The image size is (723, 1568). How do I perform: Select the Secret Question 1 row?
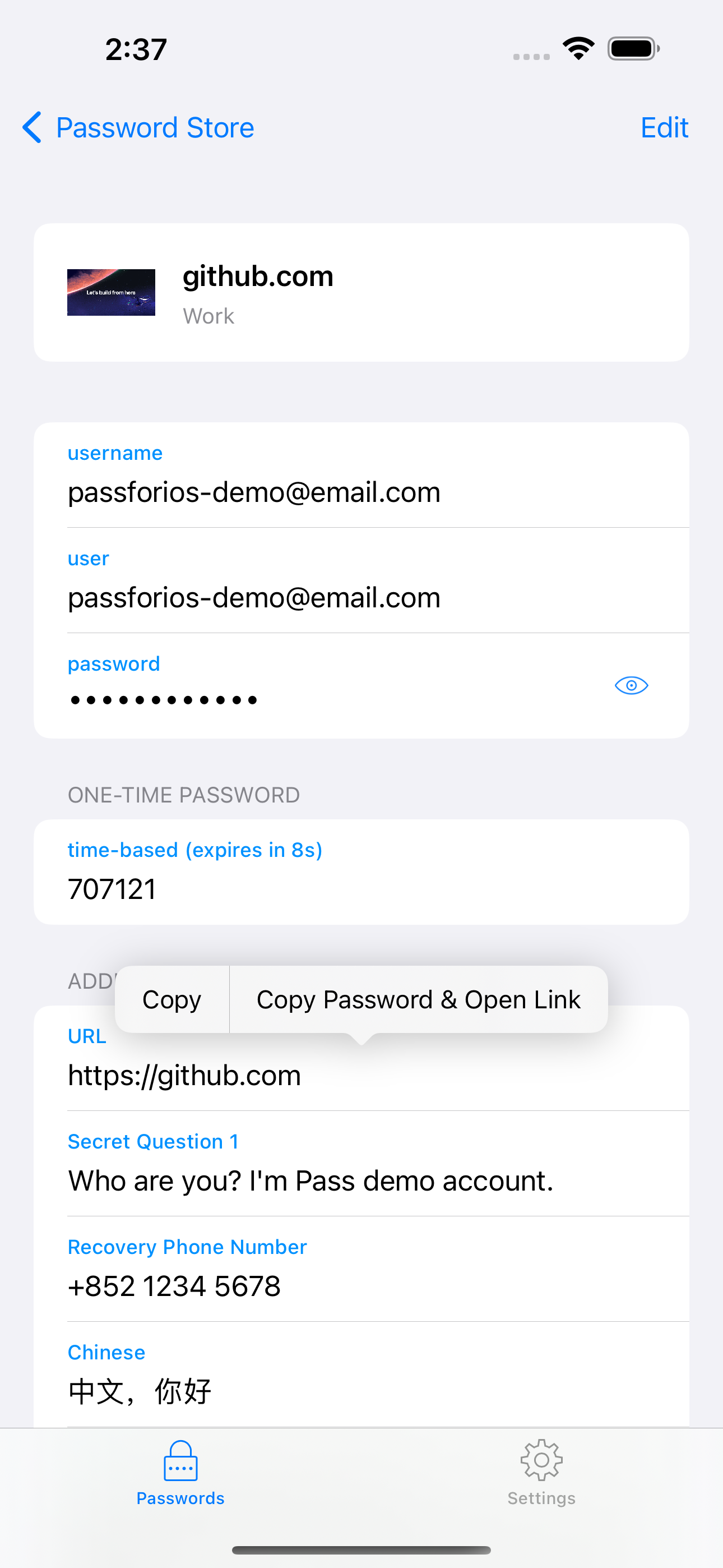361,1164
